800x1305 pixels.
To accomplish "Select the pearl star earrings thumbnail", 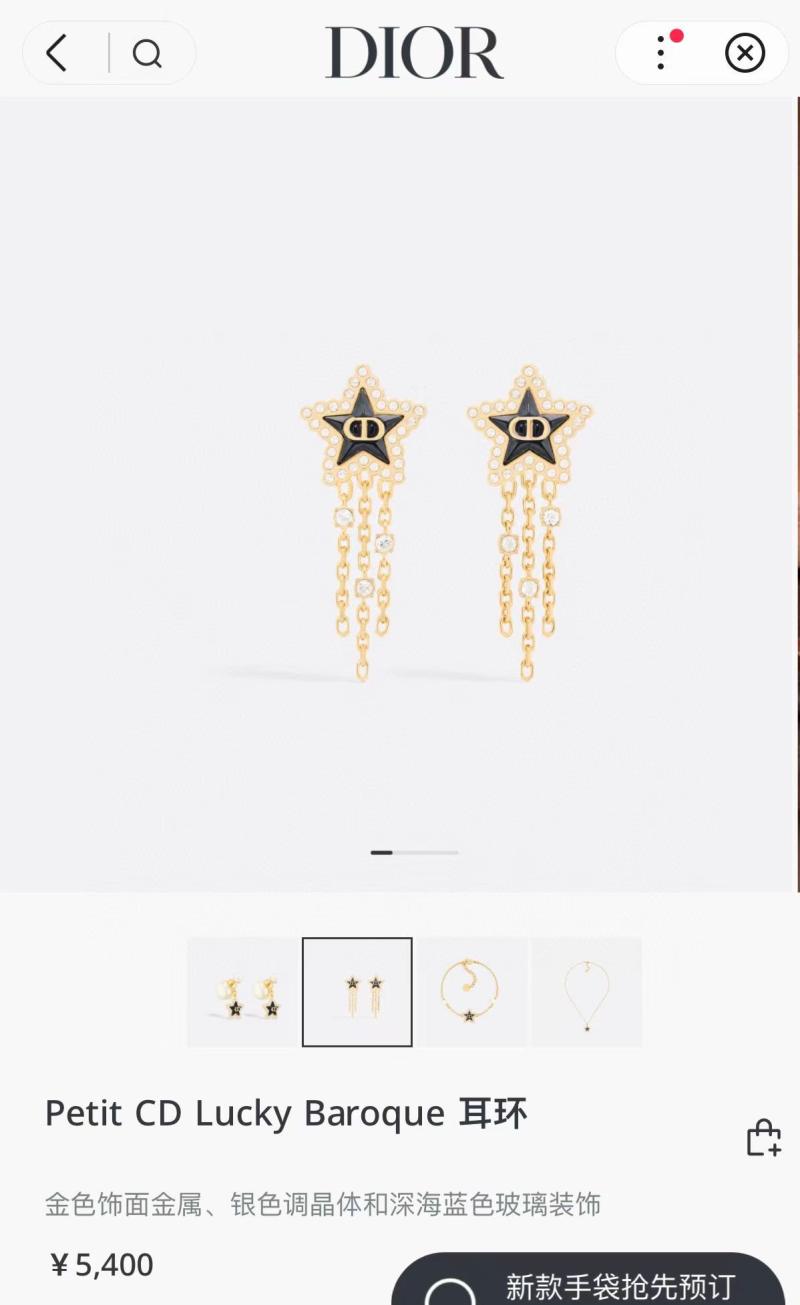I will [x=241, y=992].
